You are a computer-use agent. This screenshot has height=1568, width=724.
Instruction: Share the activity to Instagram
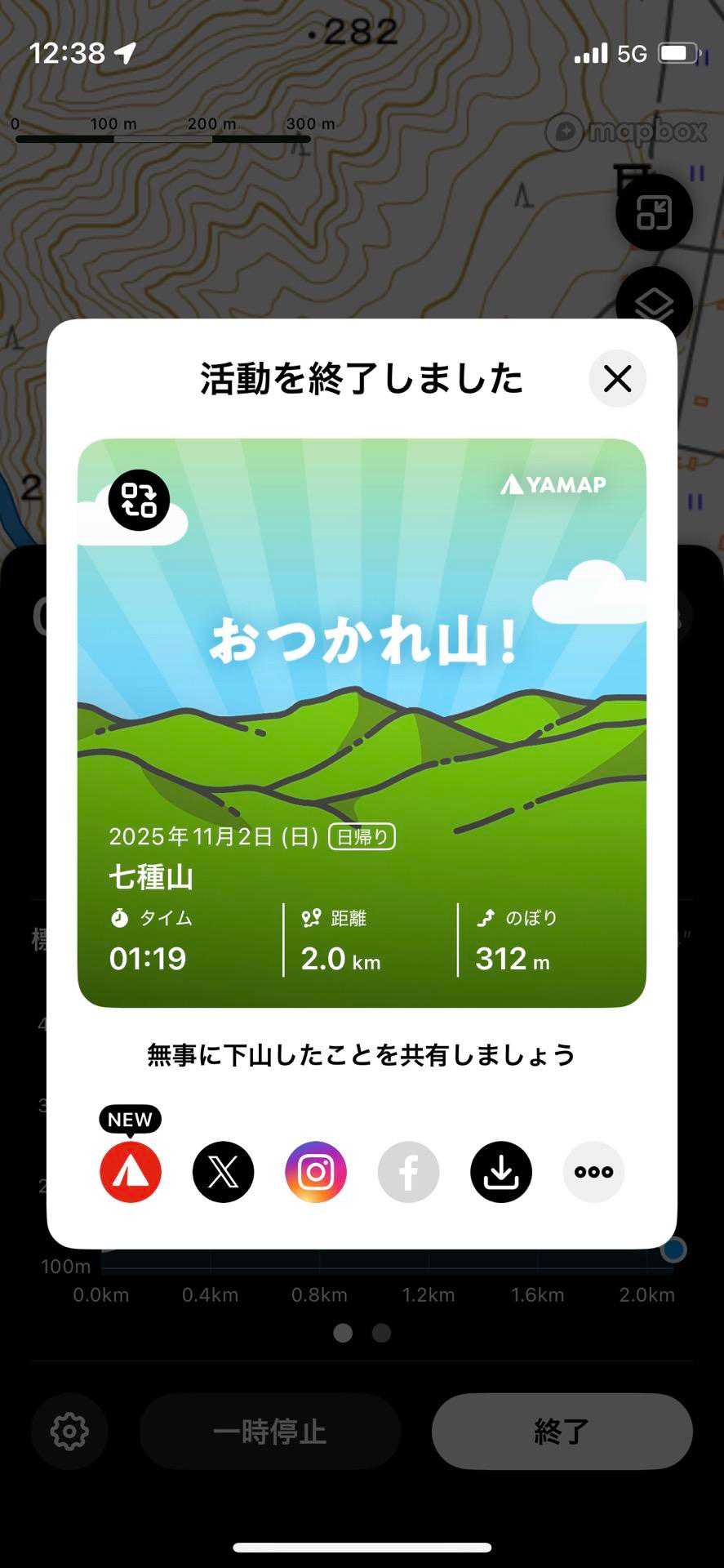[316, 1172]
